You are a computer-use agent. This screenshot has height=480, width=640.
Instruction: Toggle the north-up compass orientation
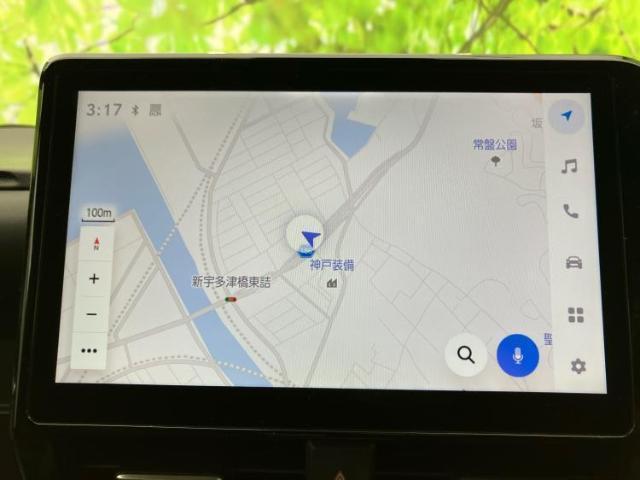point(96,243)
